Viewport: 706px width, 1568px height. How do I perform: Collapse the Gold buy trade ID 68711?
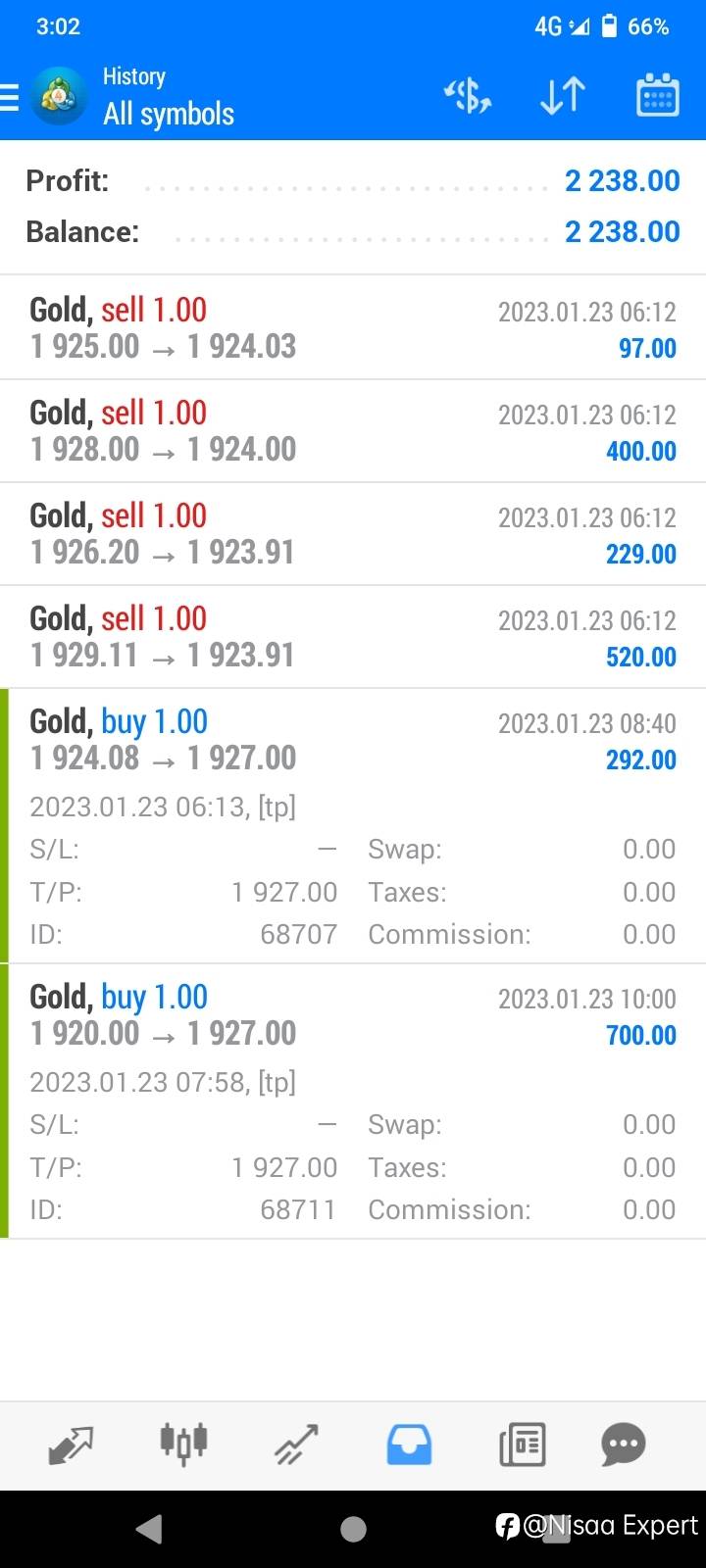click(353, 1102)
